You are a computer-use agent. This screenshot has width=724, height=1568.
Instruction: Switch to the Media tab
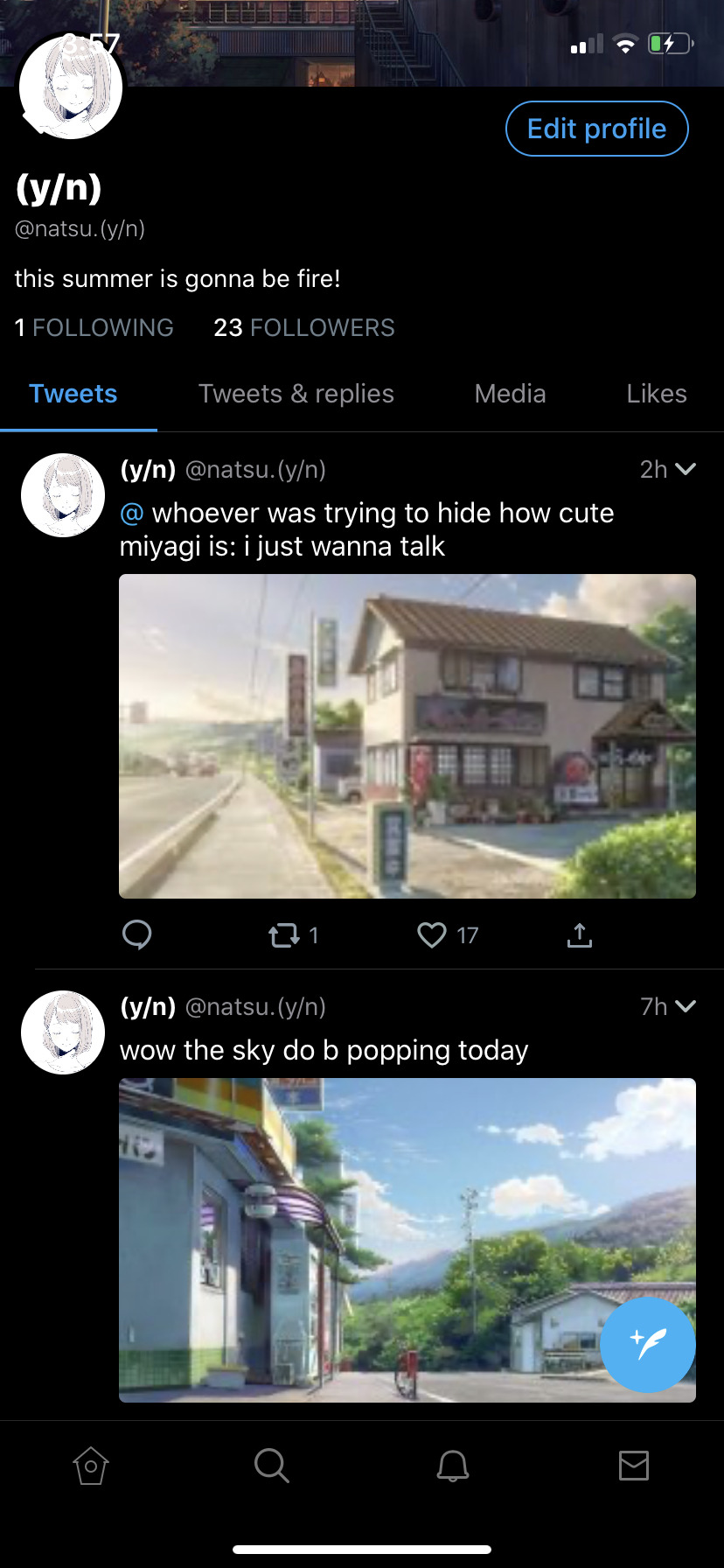[x=510, y=394]
